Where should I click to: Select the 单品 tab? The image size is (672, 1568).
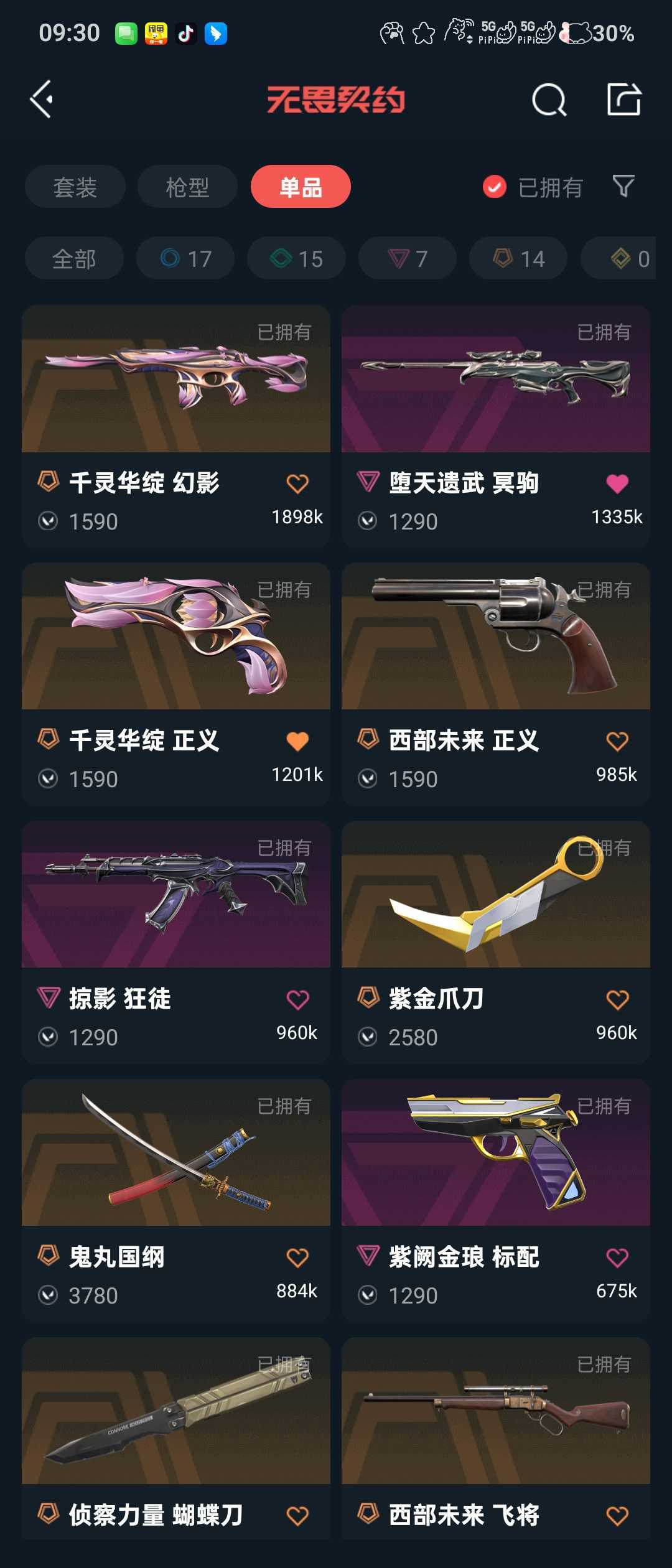[301, 187]
